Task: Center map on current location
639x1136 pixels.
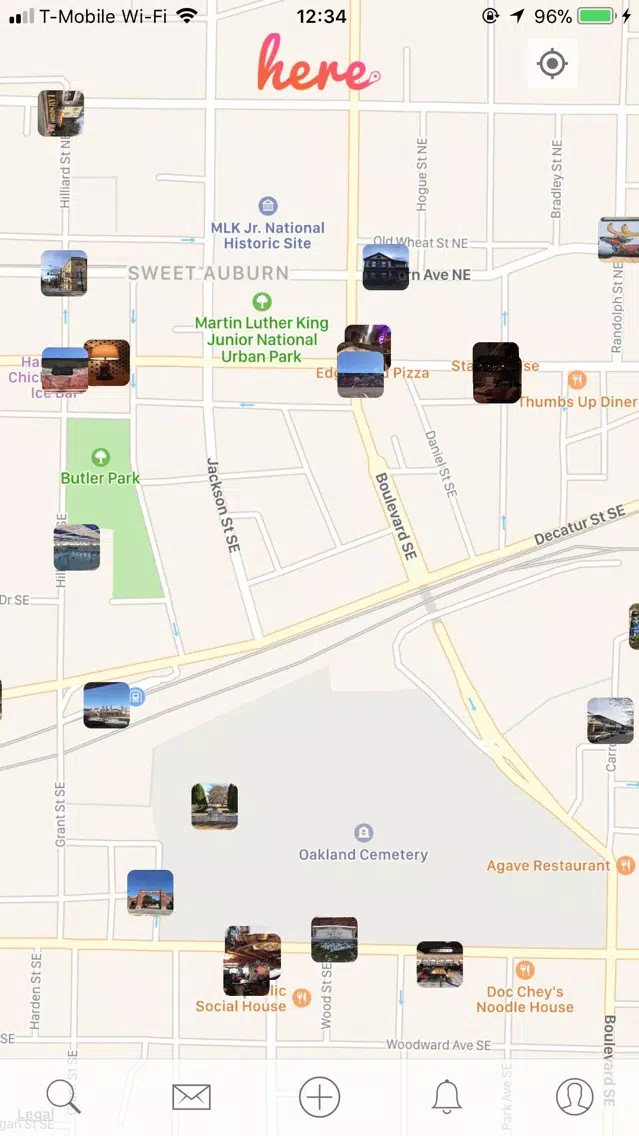Action: 552,65
